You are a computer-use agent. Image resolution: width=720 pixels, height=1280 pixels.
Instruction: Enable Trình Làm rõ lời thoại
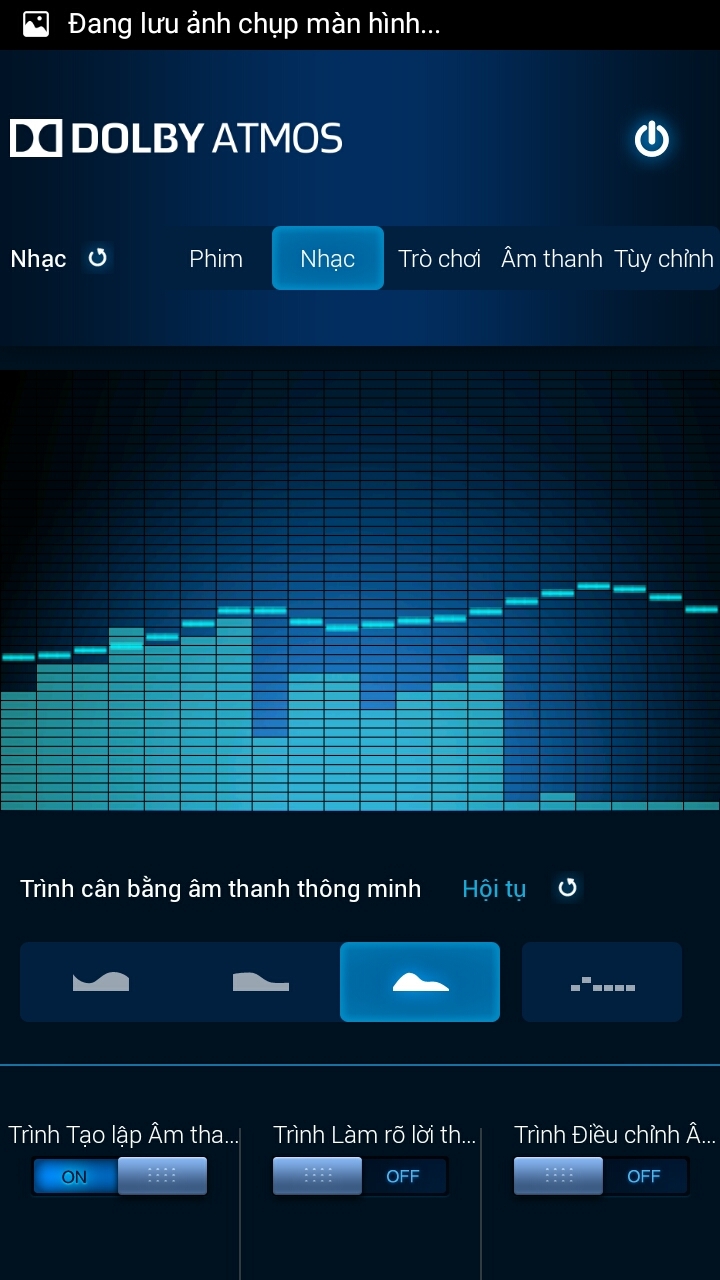(x=360, y=1176)
